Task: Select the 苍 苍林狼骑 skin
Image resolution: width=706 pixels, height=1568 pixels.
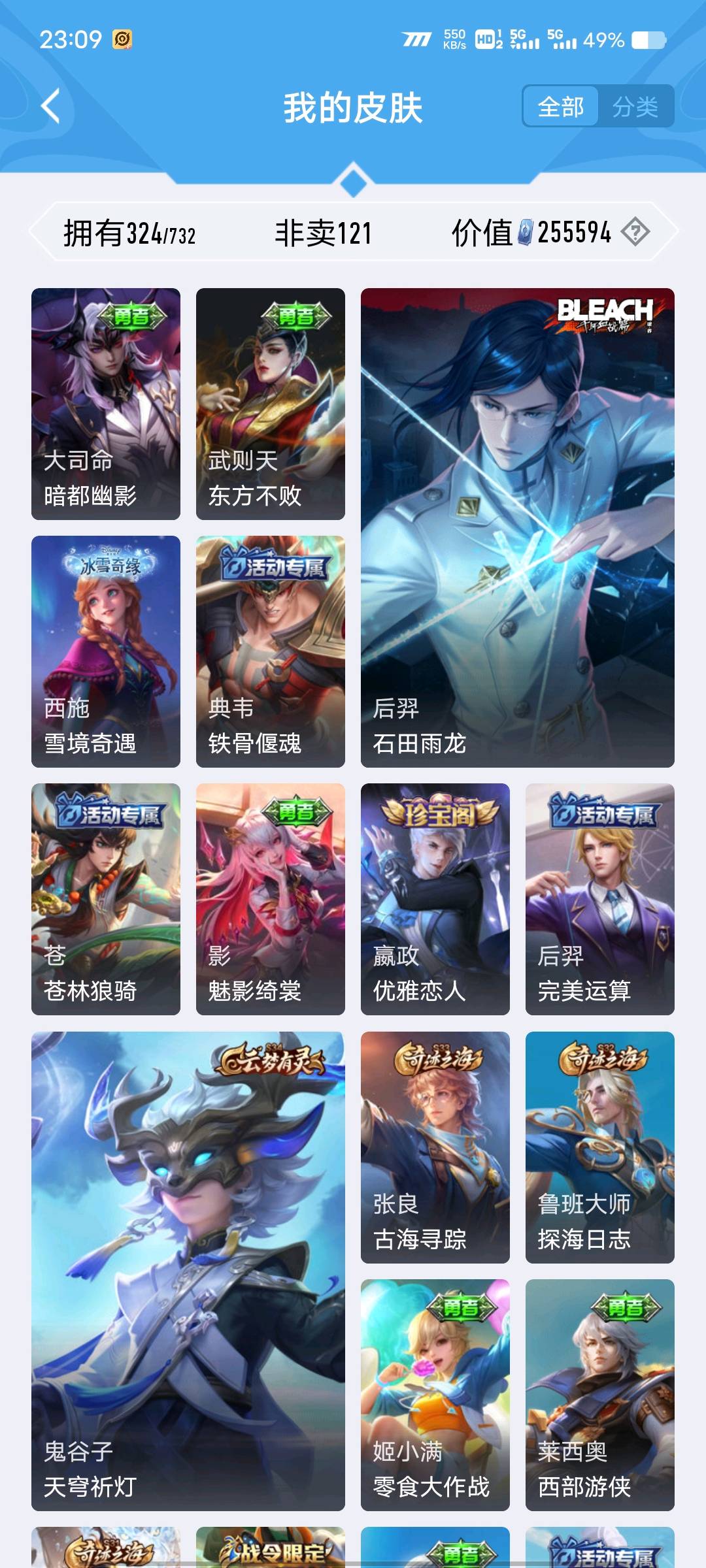Action: (x=106, y=899)
